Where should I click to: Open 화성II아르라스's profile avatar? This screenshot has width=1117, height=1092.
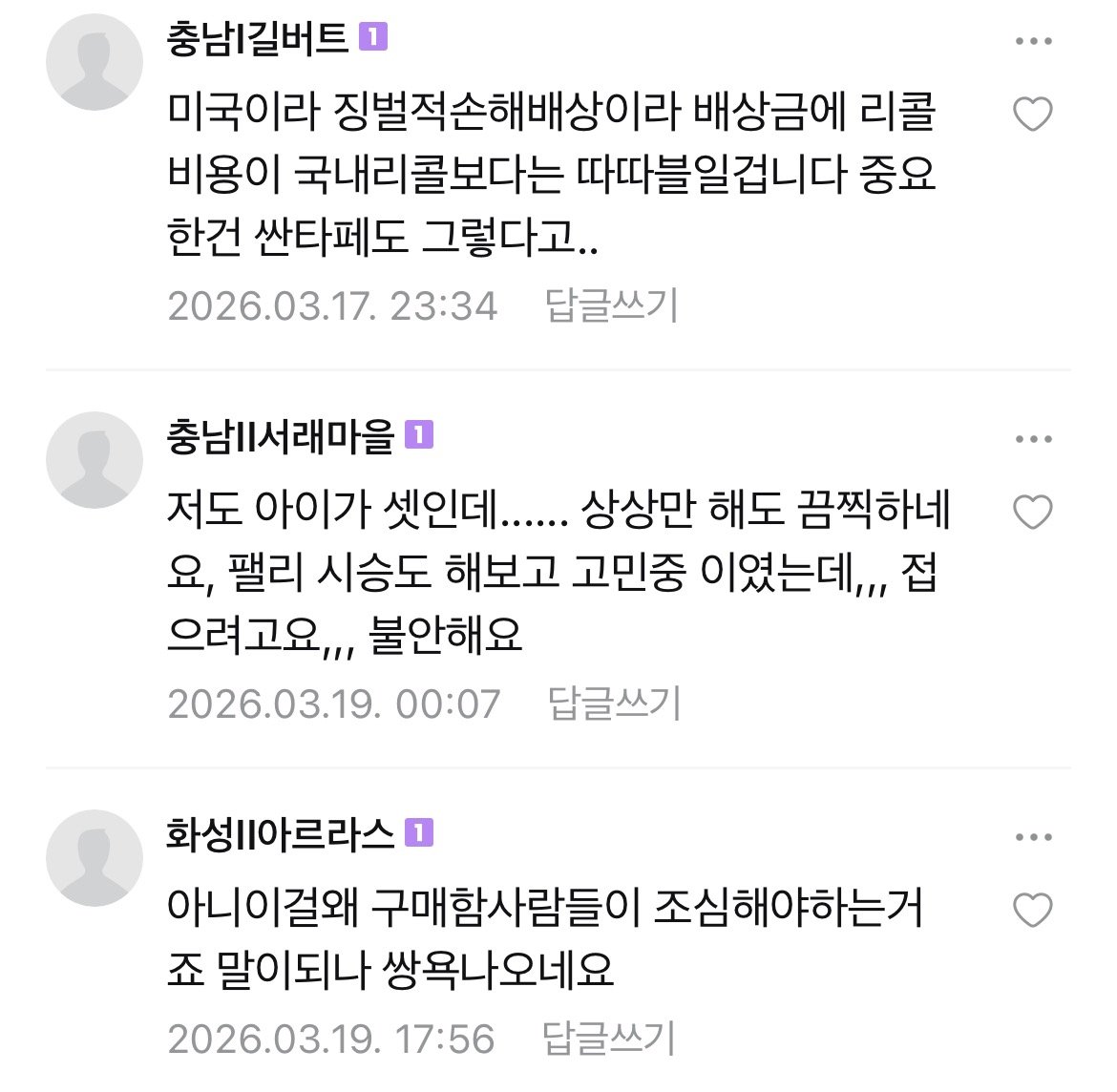point(95,858)
